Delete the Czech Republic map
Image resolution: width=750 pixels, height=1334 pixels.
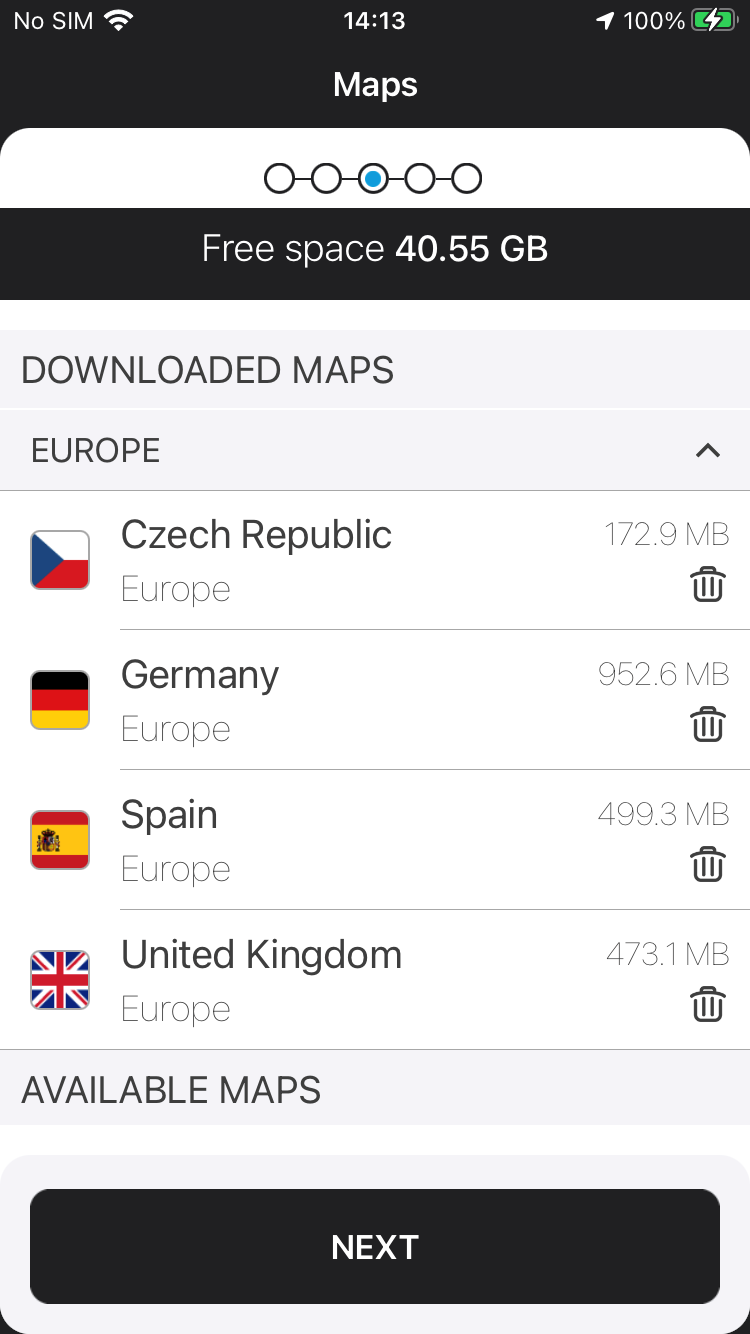707,584
